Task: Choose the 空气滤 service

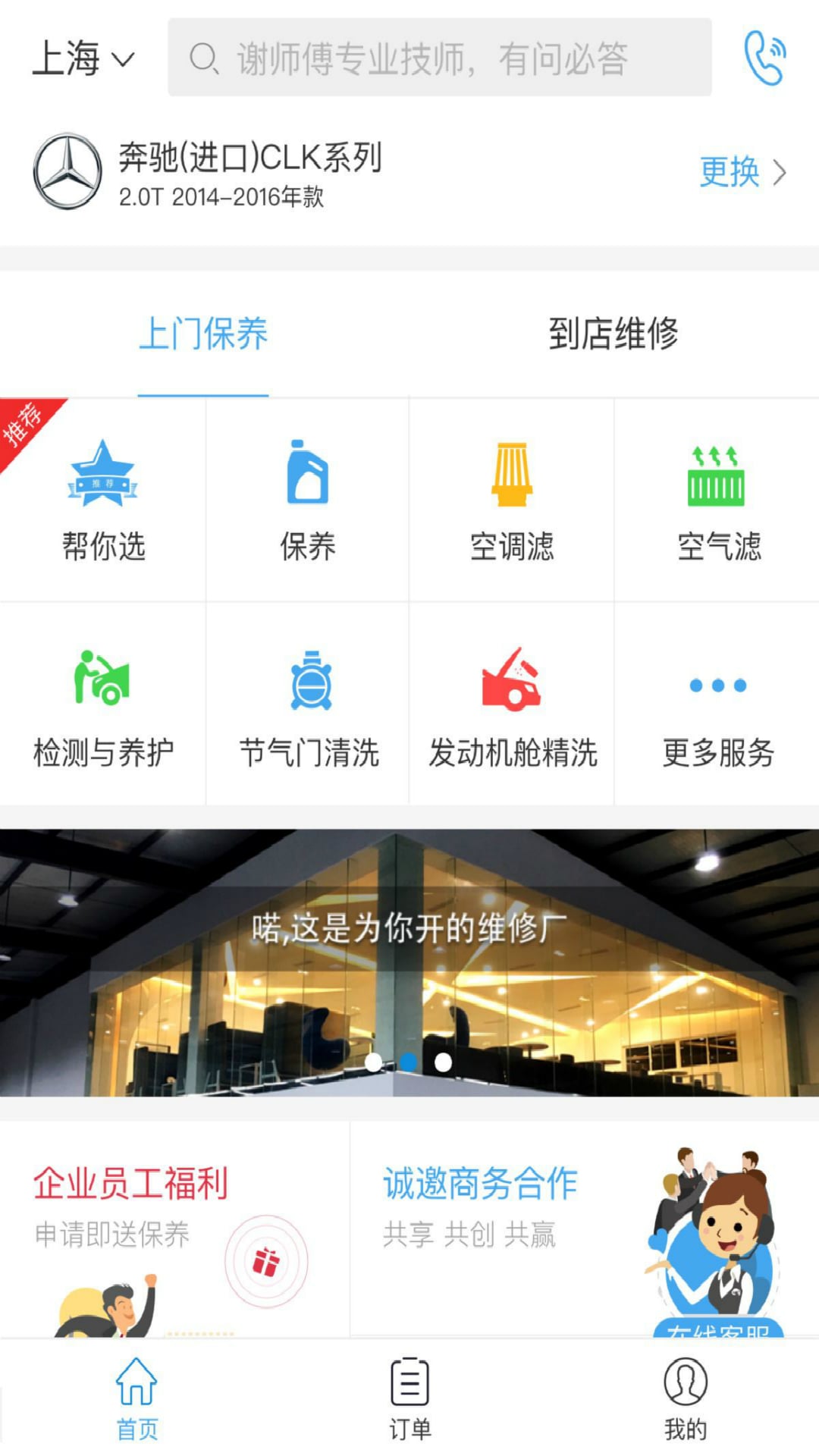Action: point(717,500)
